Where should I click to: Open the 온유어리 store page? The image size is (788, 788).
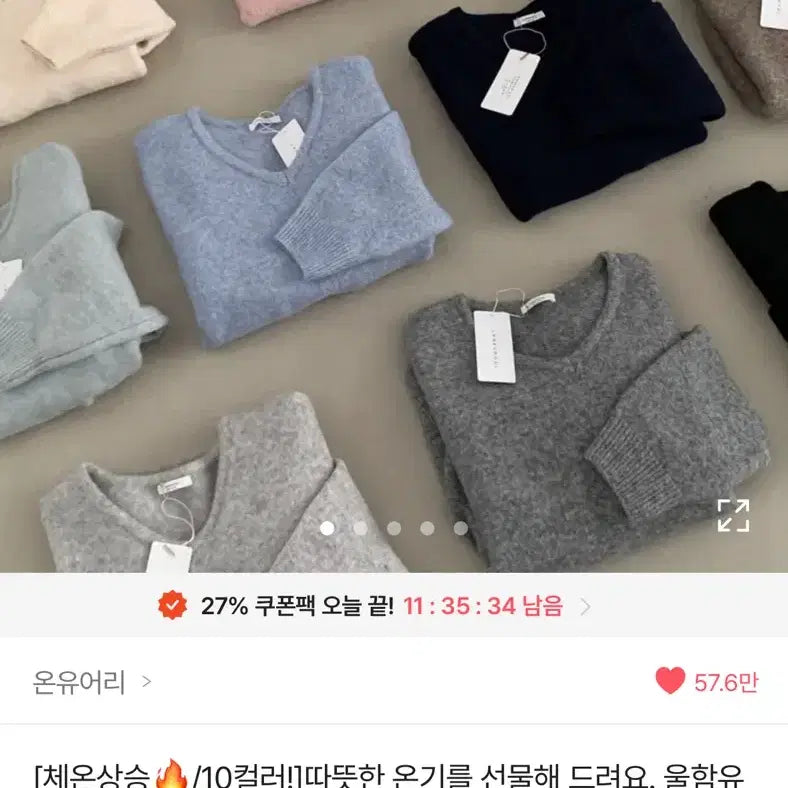[92, 683]
